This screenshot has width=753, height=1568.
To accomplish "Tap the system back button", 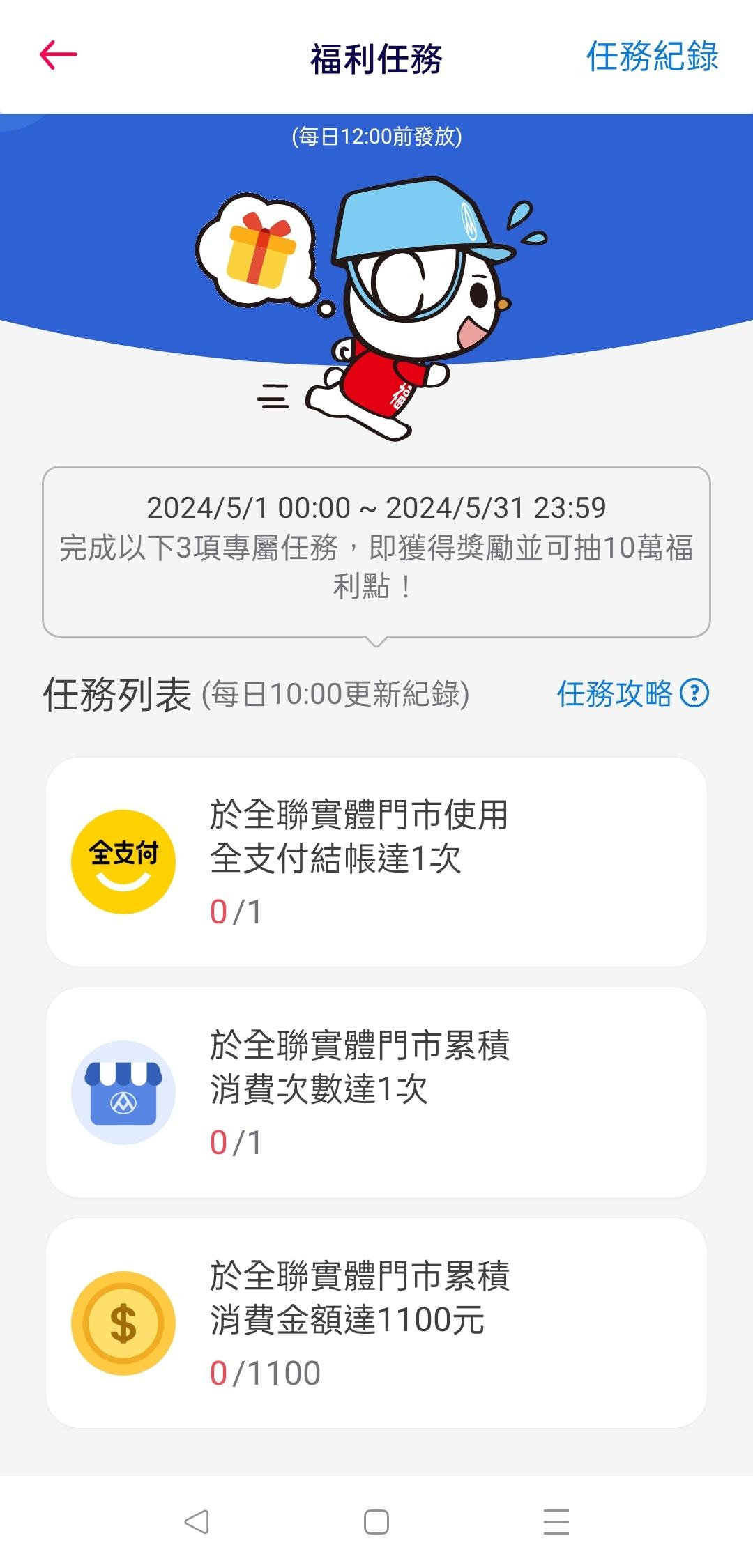I will (x=197, y=1521).
